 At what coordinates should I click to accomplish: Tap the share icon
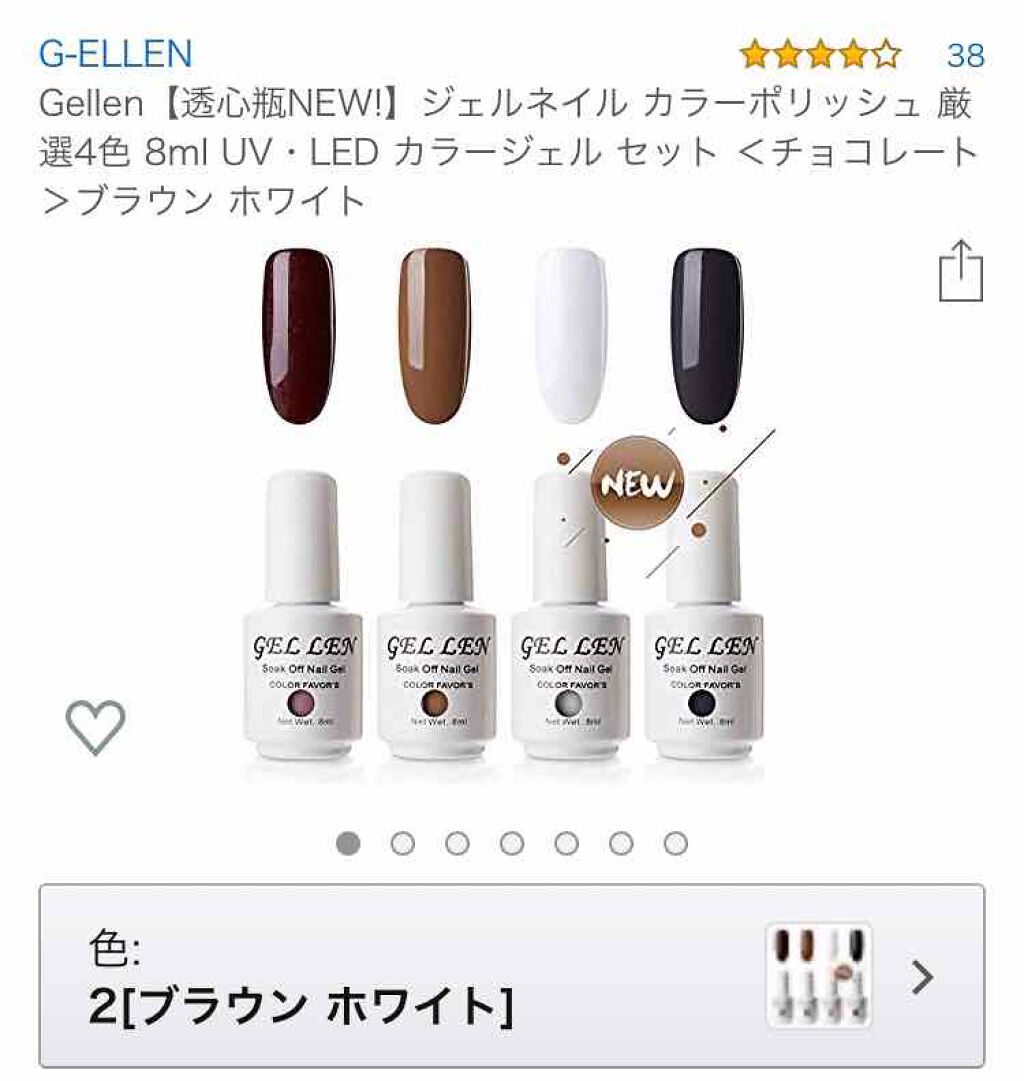(x=963, y=268)
